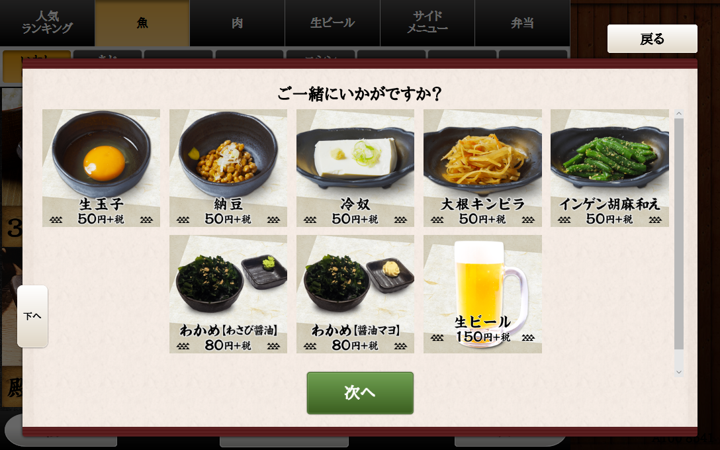Add 生玉子 for 50円
720x450 pixels.
click(101, 168)
